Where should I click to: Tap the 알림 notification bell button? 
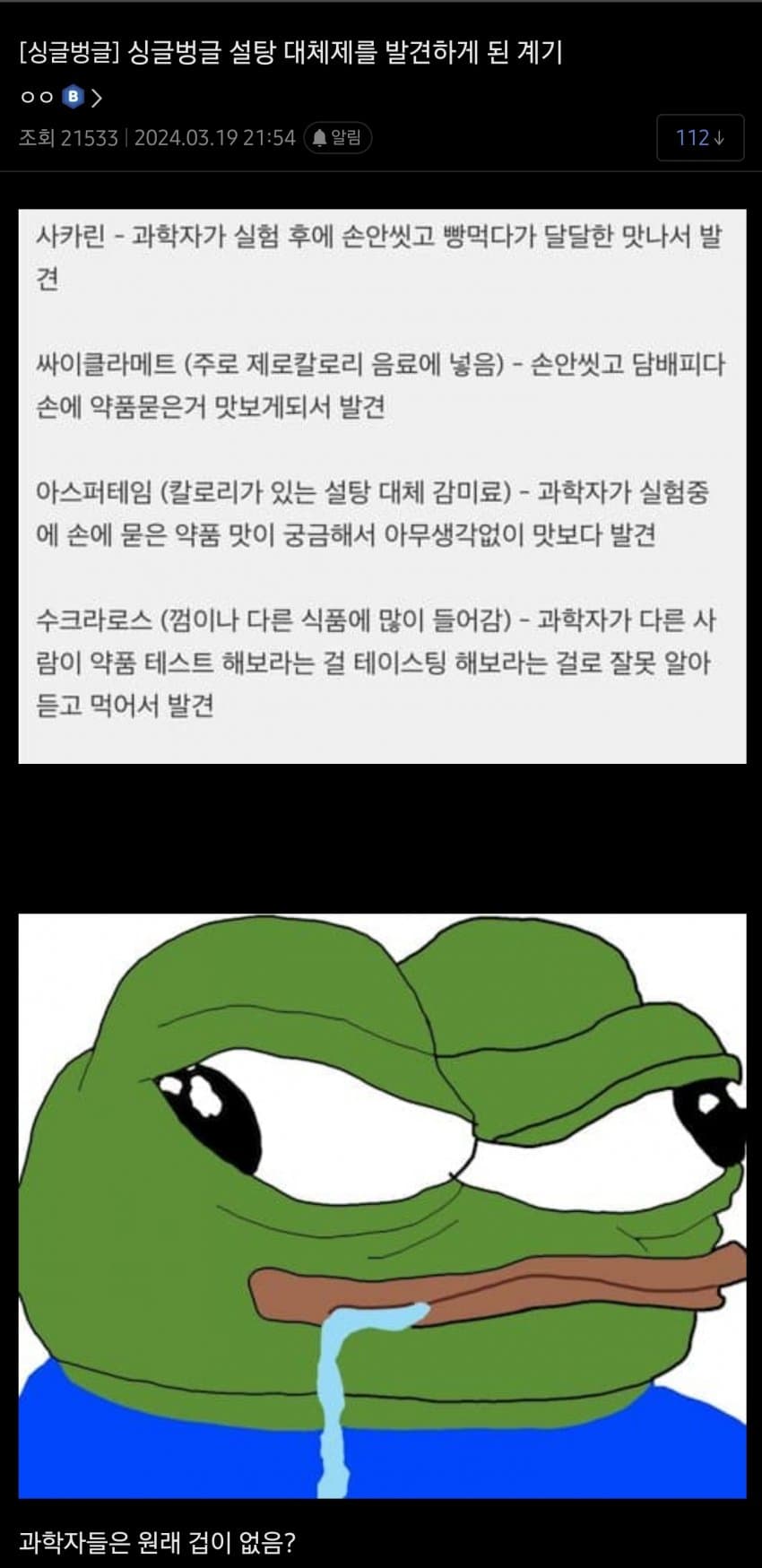(338, 137)
